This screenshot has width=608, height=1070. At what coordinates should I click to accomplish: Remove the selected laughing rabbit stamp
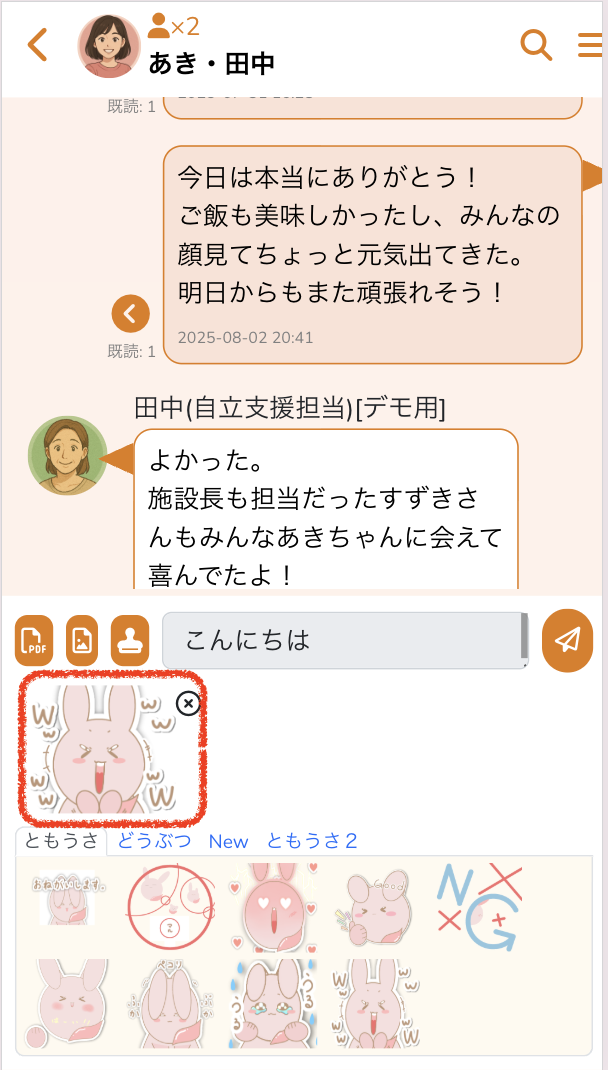188,703
